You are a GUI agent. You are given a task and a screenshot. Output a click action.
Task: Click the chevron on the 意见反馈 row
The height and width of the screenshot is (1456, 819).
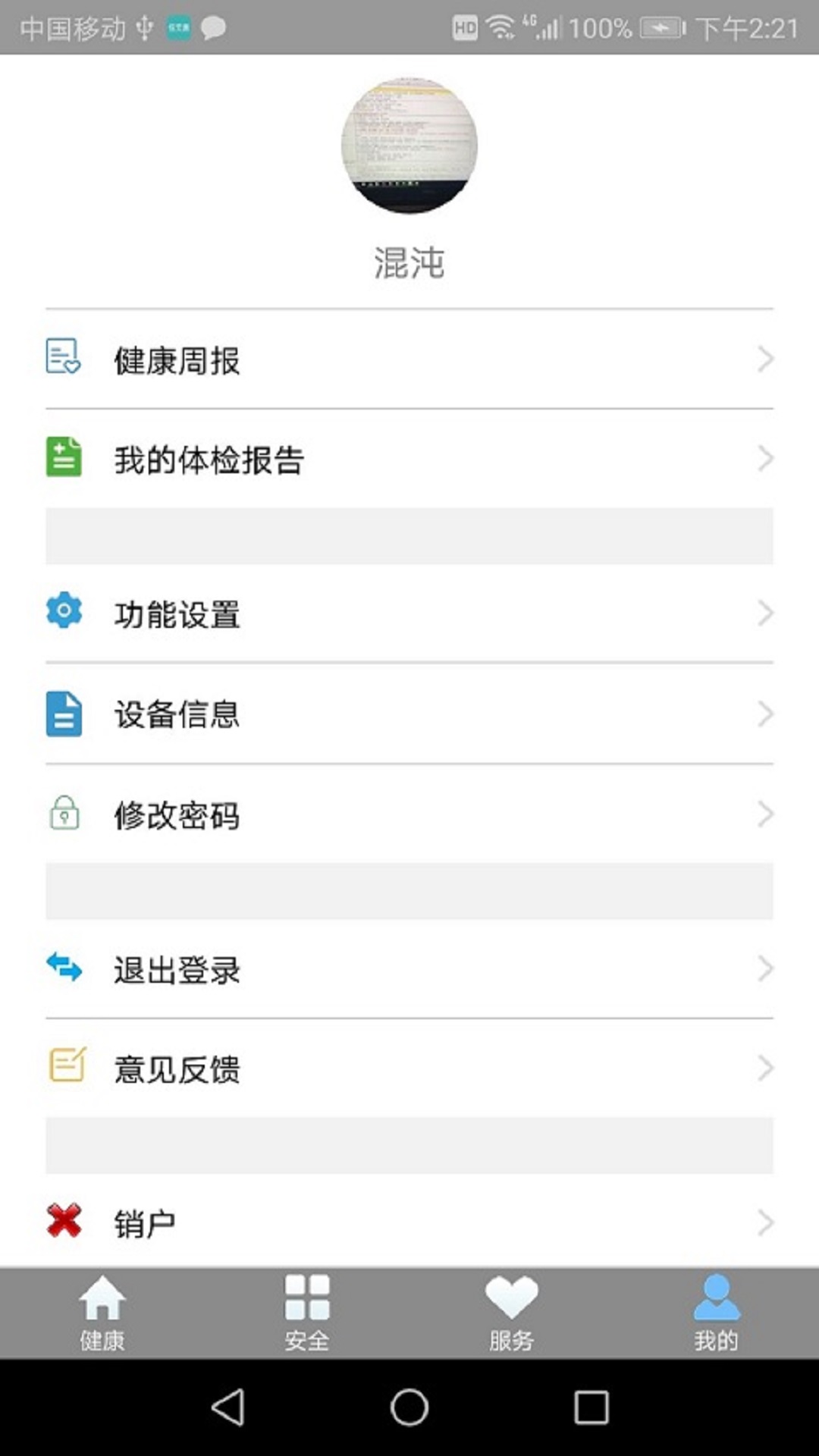[x=764, y=1068]
